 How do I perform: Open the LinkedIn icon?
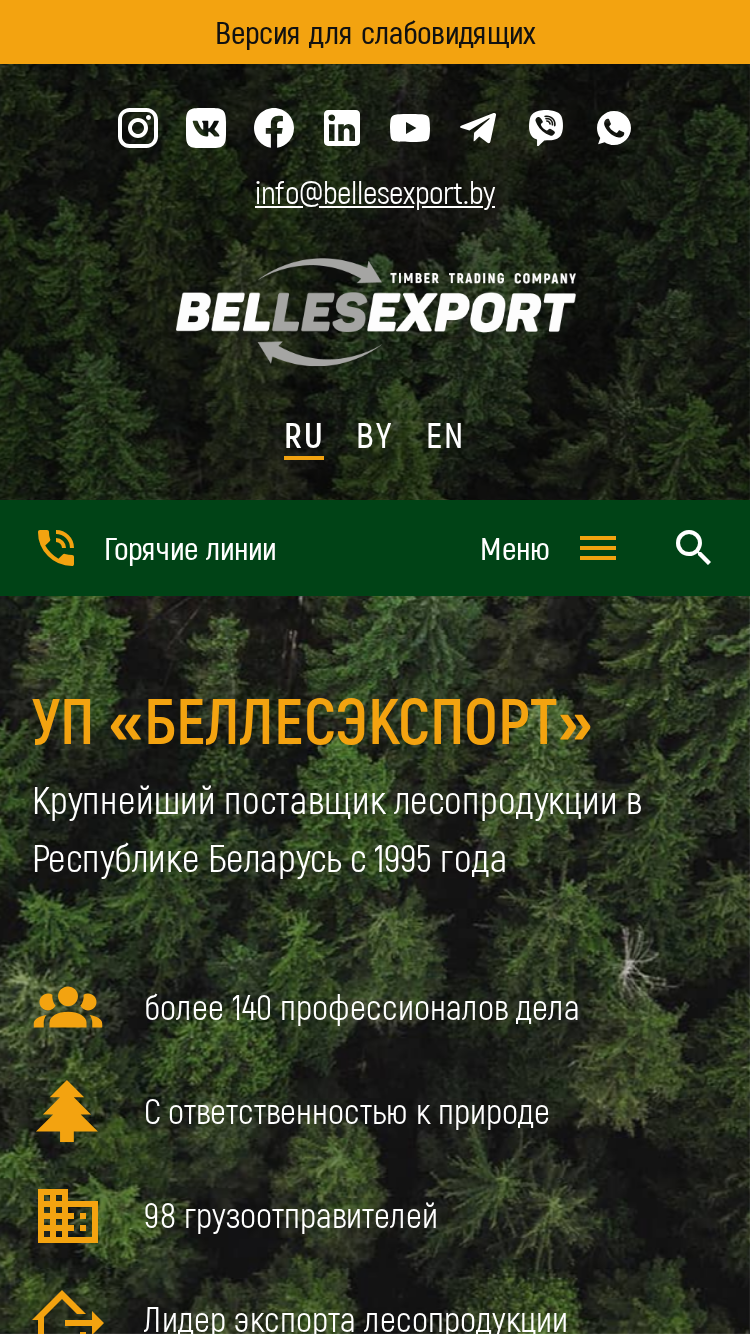[342, 128]
